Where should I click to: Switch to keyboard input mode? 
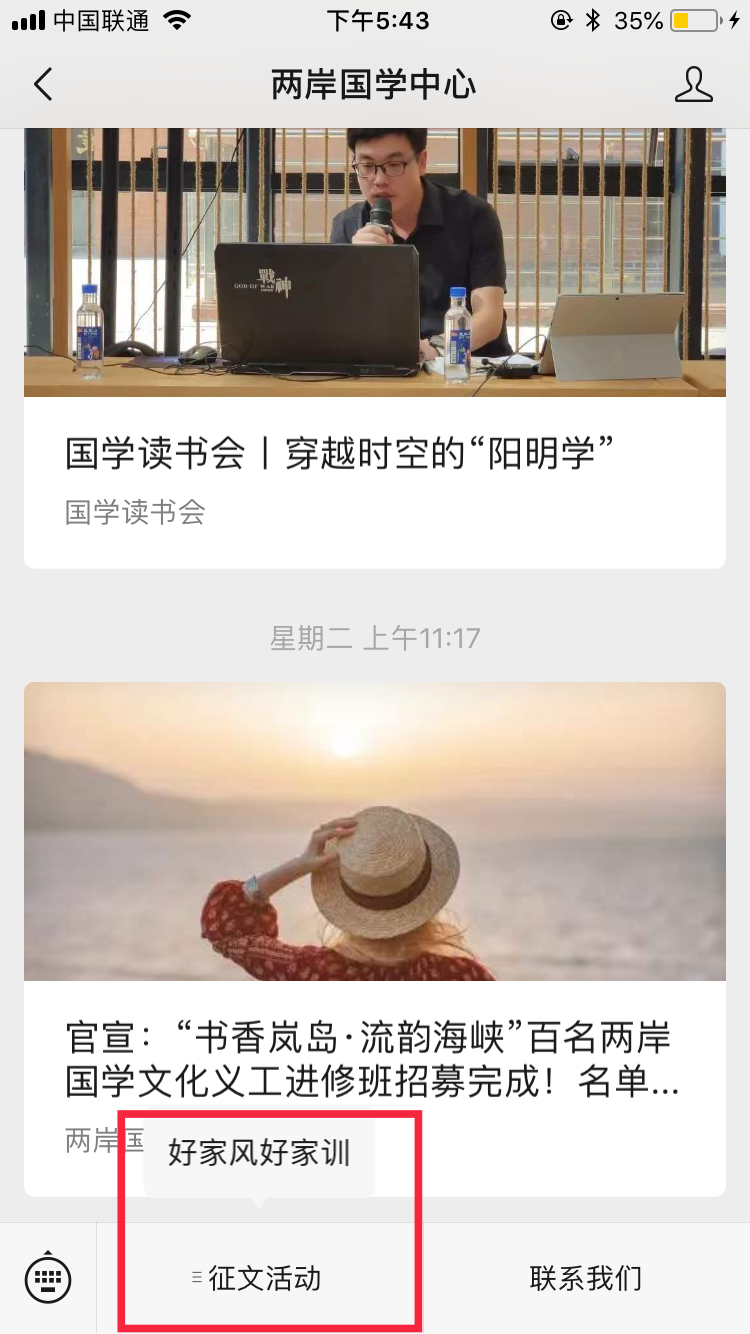tap(48, 1278)
